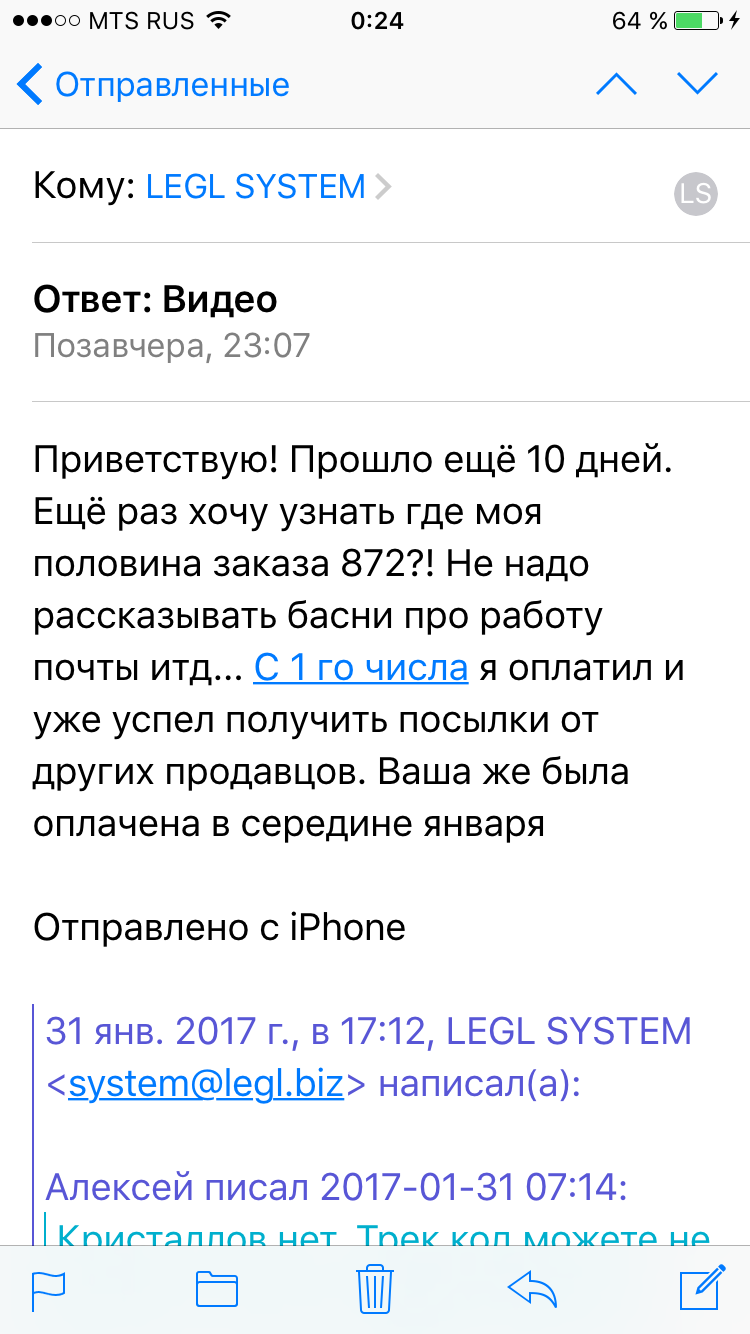Delete this email with trash icon
This screenshot has height=1334, width=750.
373,1289
